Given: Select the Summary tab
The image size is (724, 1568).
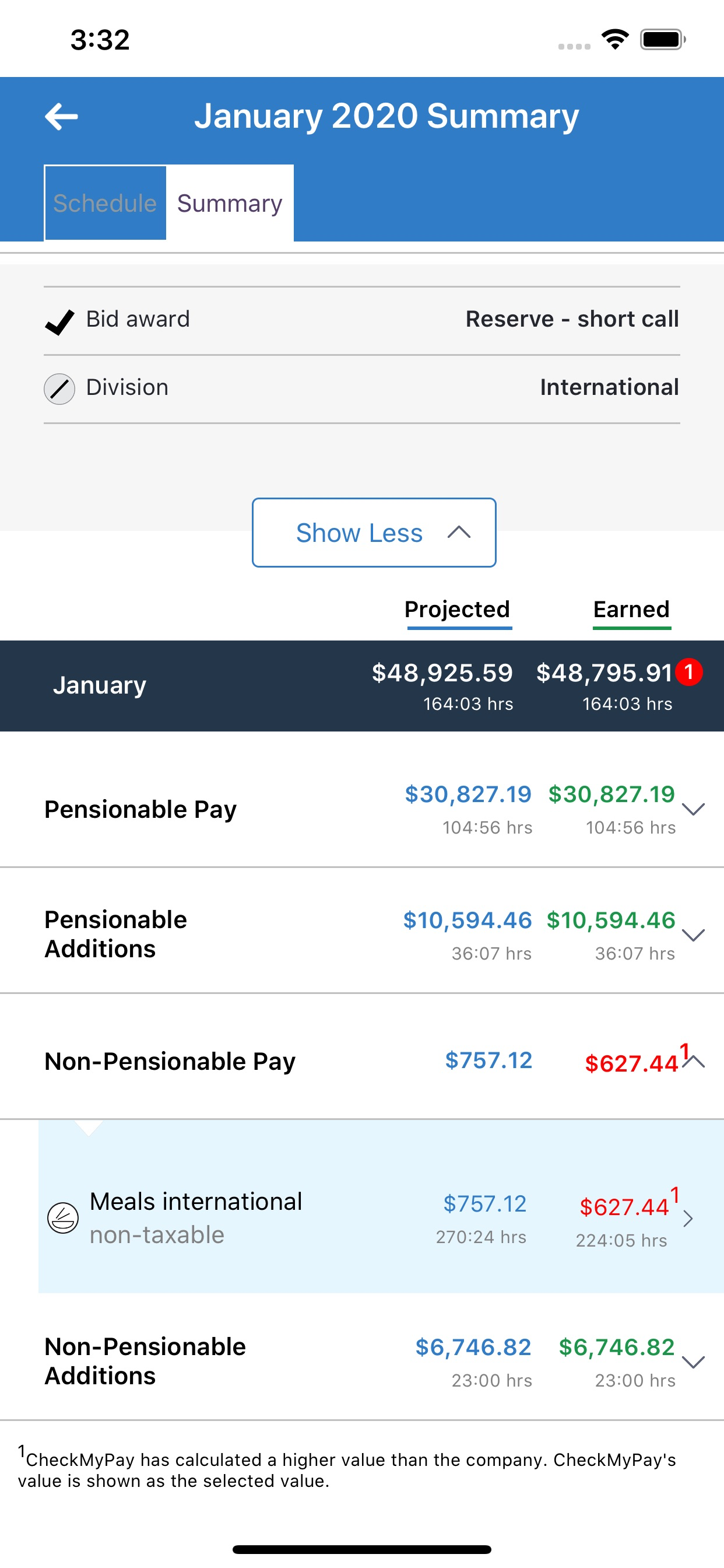Looking at the screenshot, I should [x=230, y=202].
